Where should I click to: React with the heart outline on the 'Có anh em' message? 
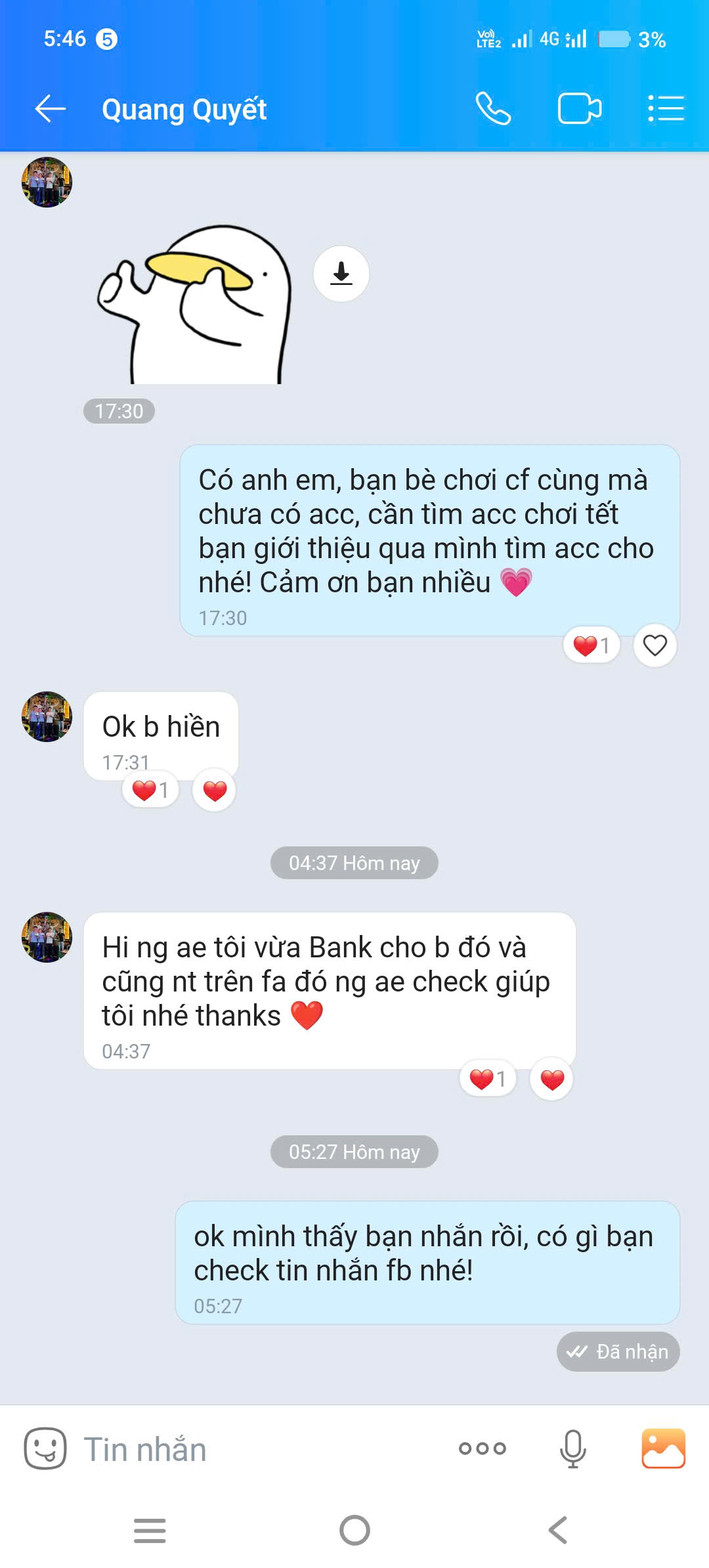(655, 645)
